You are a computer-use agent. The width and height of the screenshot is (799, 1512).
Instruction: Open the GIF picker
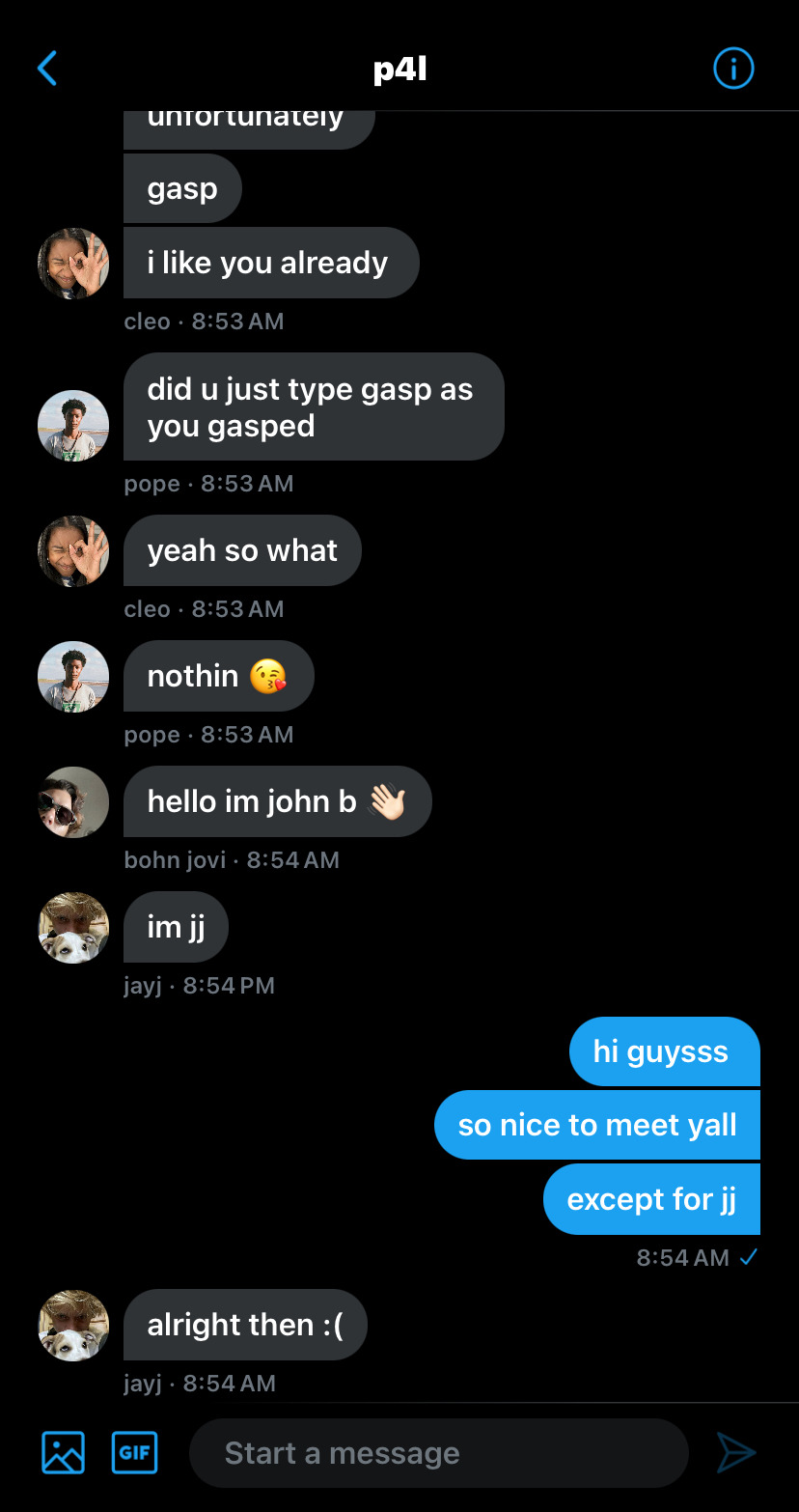click(134, 1452)
